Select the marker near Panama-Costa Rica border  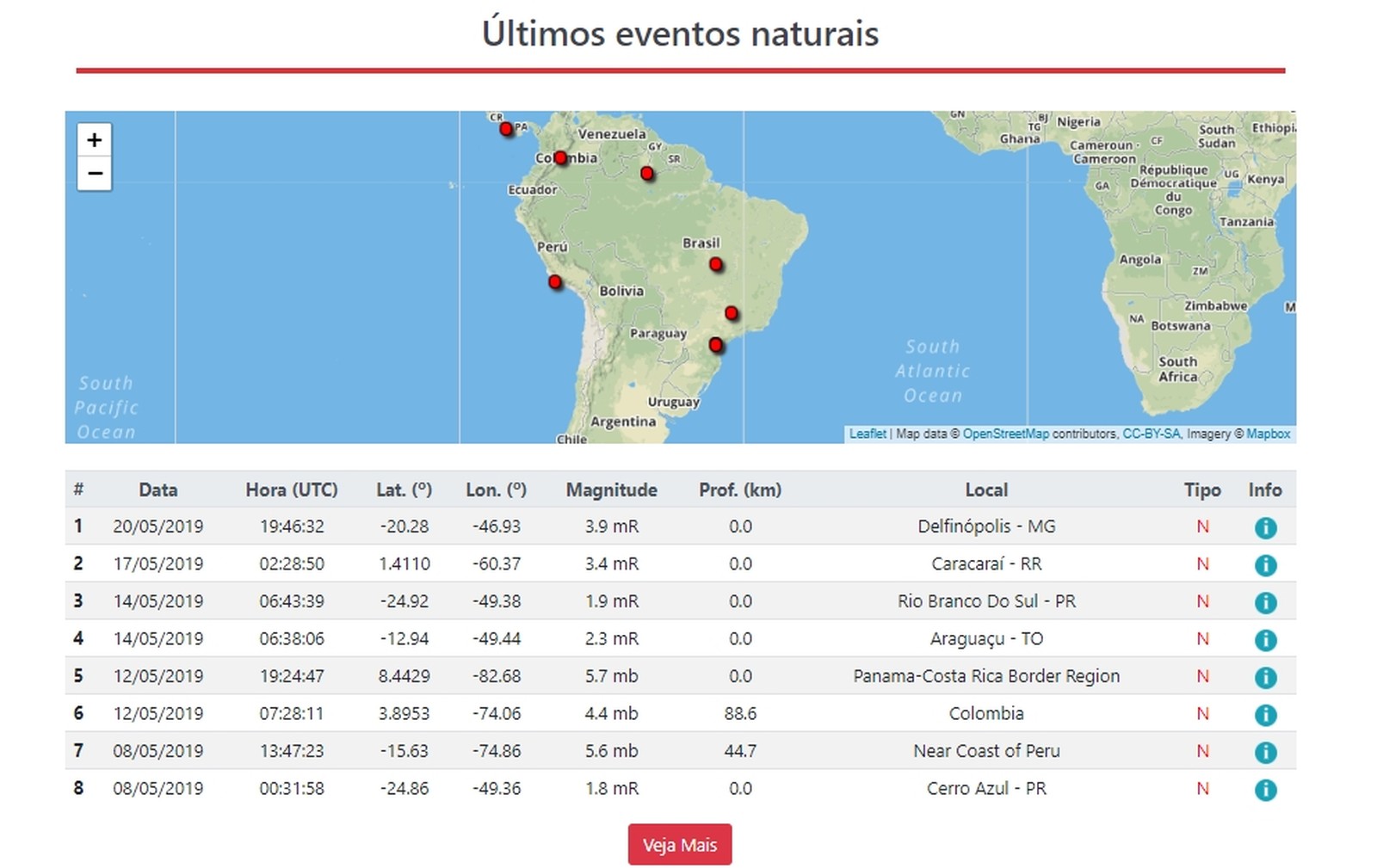click(506, 129)
